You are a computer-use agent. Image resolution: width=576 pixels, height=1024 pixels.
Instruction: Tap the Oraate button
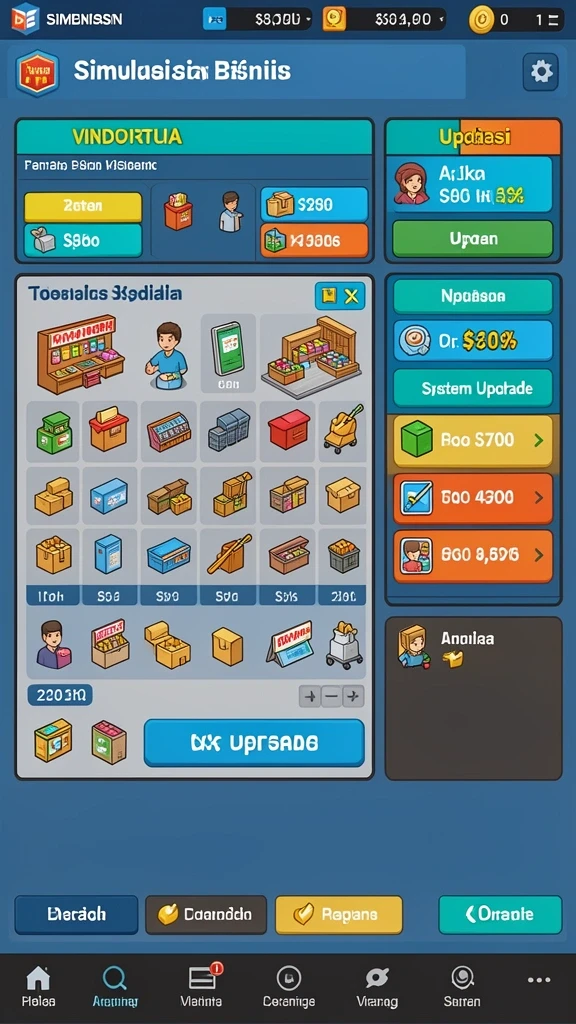(x=500, y=914)
